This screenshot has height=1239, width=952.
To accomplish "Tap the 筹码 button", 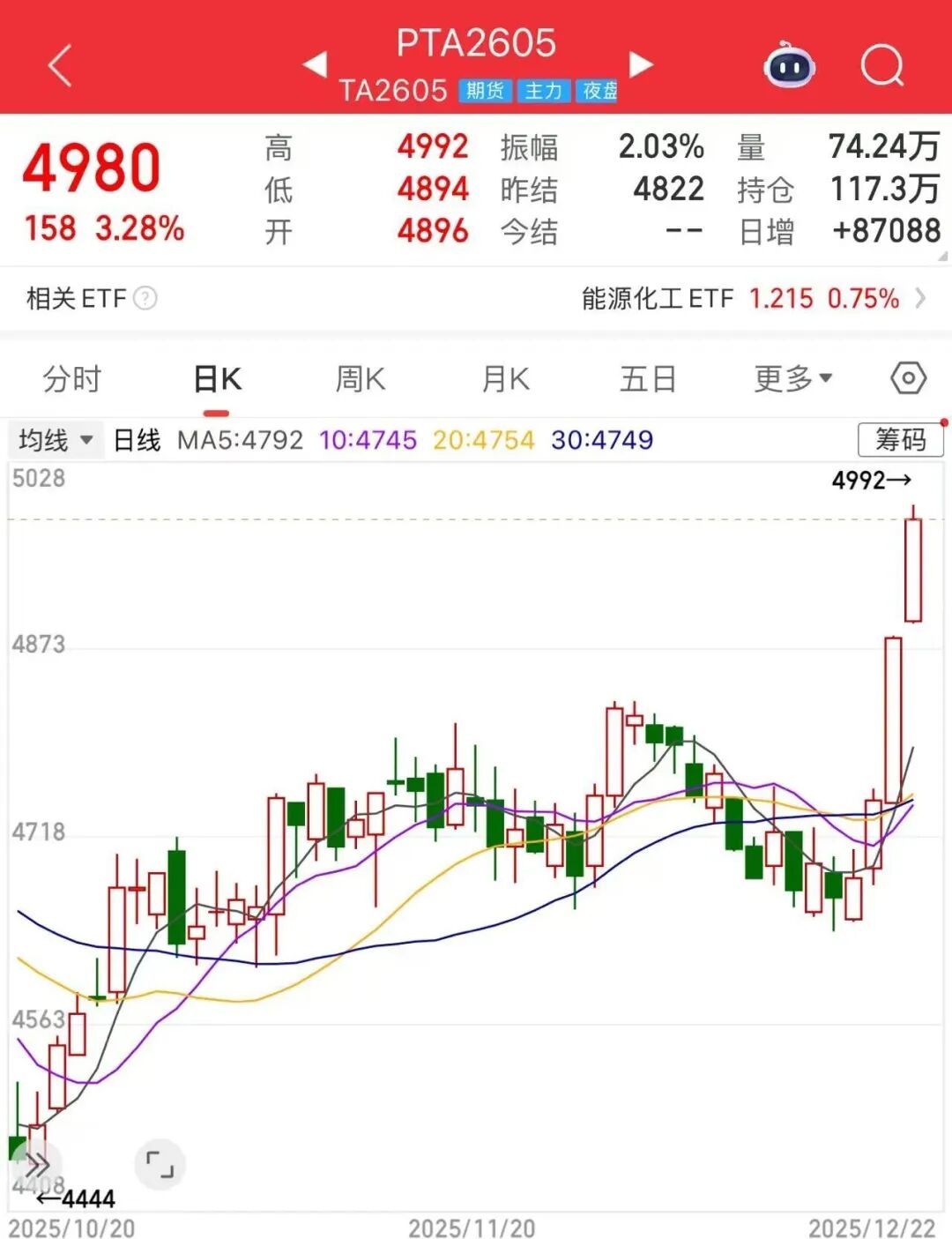I will 900,439.
